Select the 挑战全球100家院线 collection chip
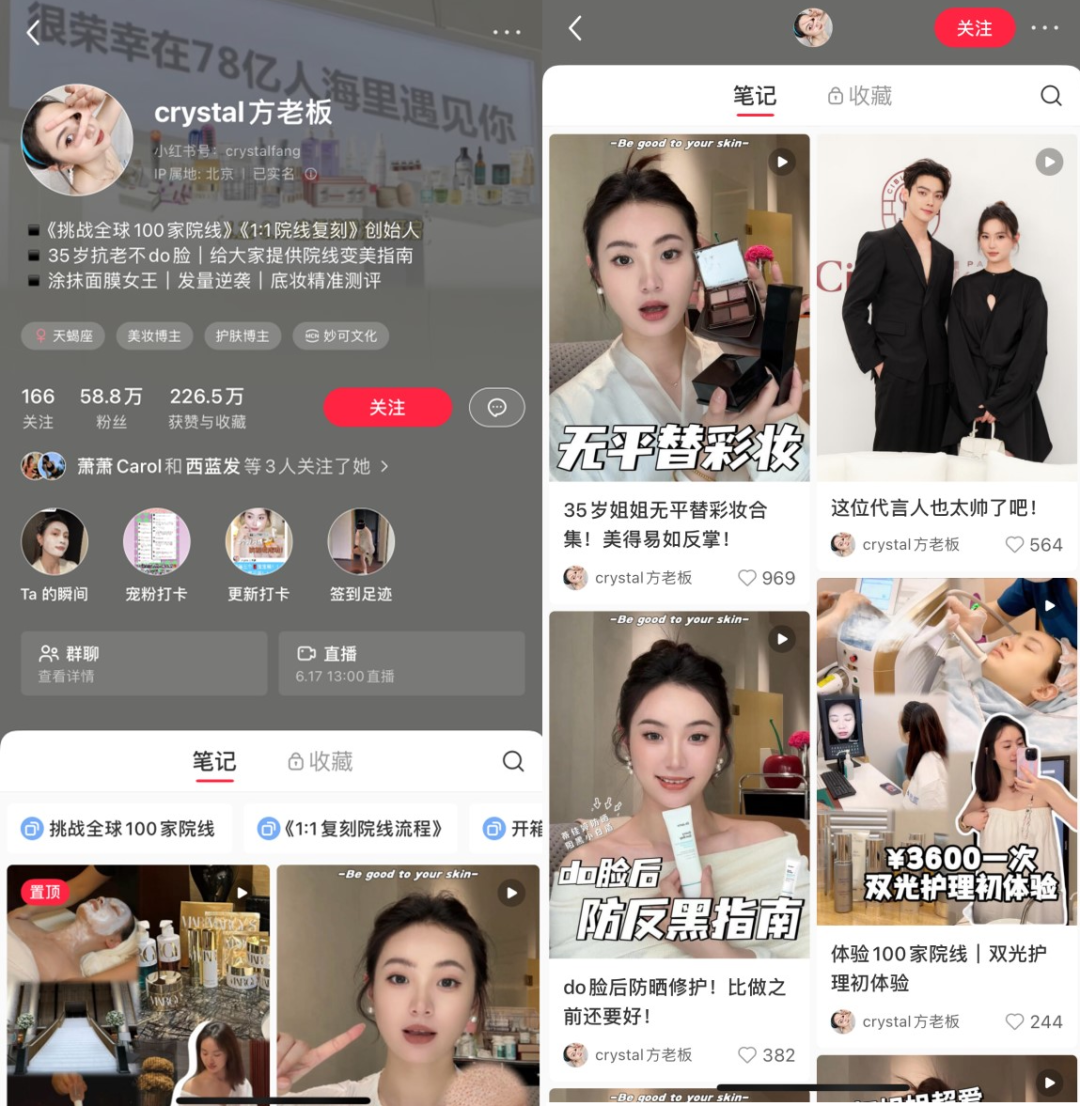The width and height of the screenshot is (1080, 1106). [120, 828]
